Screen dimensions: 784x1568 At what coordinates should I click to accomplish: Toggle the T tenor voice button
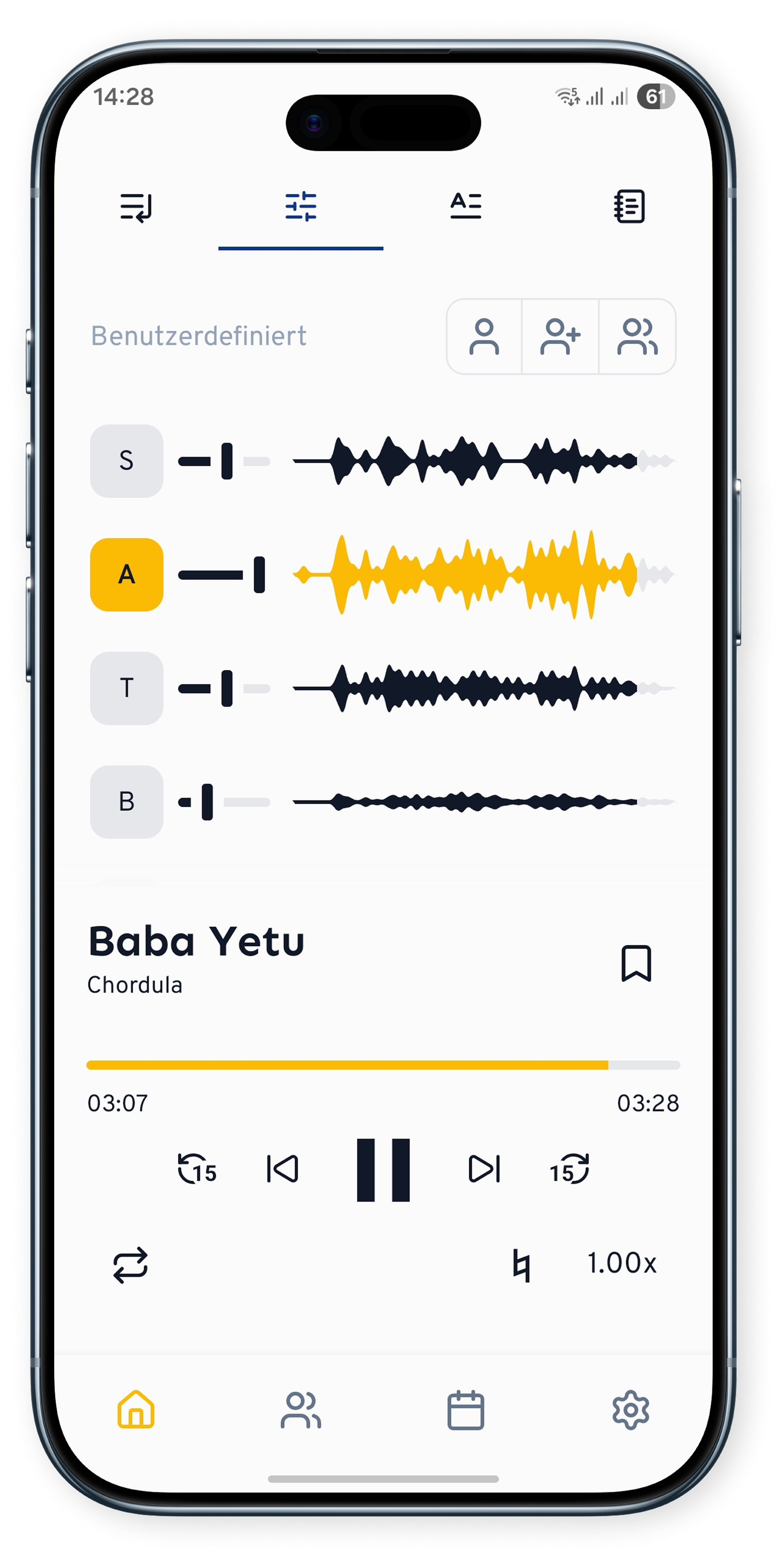click(126, 689)
